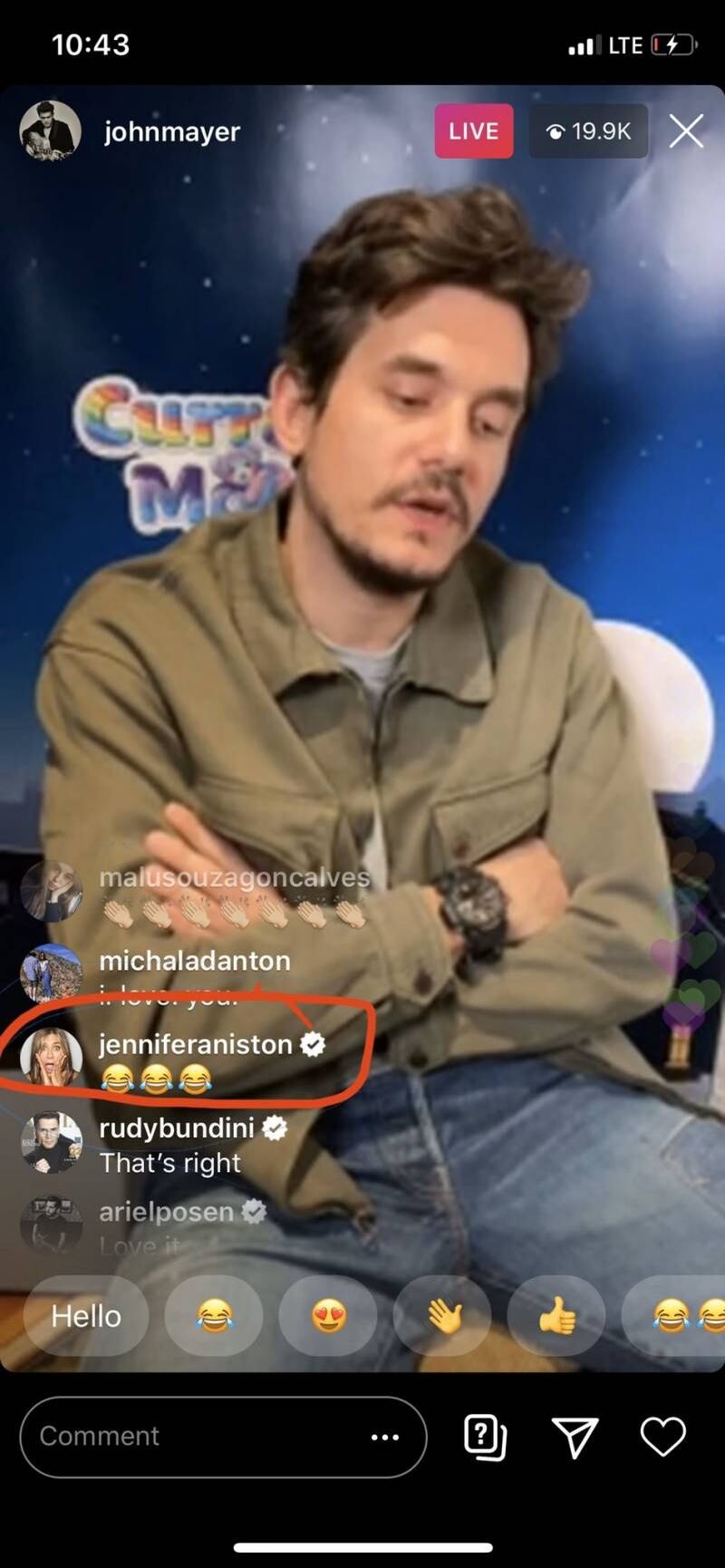Open rudybundini's comment
This screenshot has height=1568, width=725.
[x=177, y=1129]
